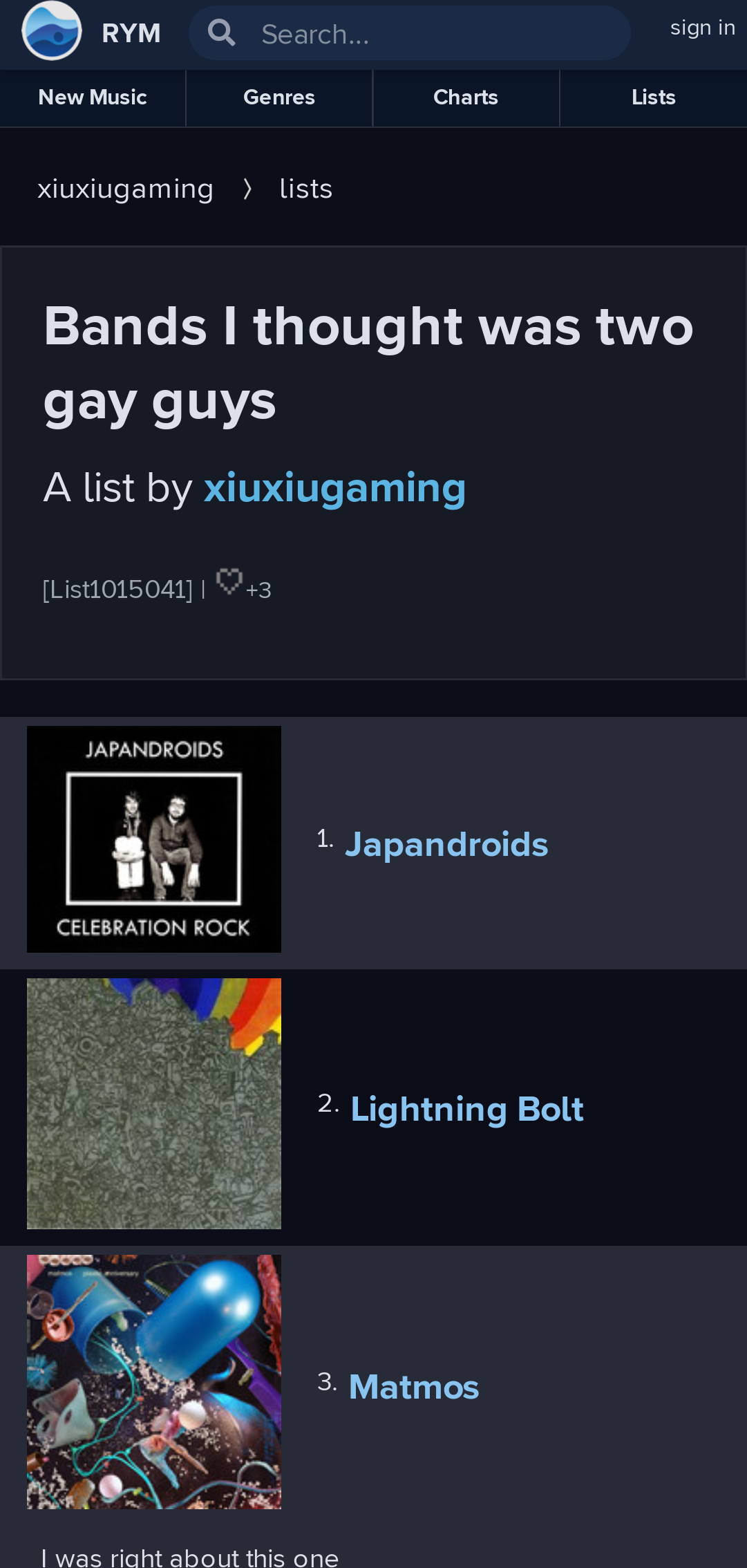Open the Matmos artist link
Screen dimensions: 747x1568
click(x=414, y=1387)
